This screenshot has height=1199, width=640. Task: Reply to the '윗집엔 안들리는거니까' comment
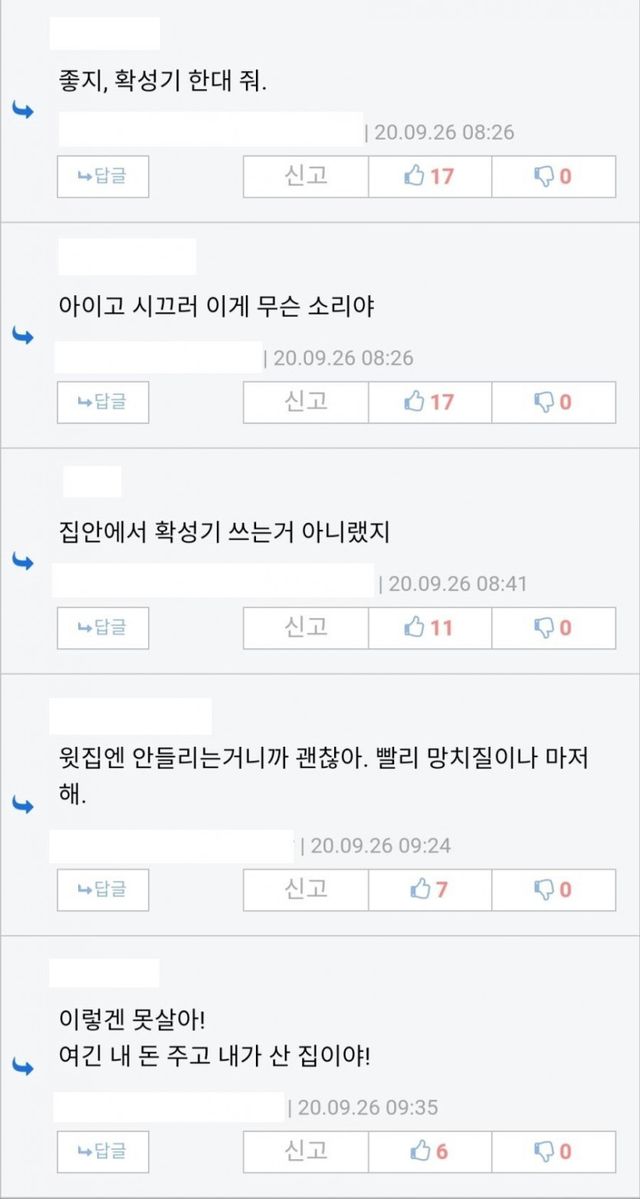pos(103,890)
